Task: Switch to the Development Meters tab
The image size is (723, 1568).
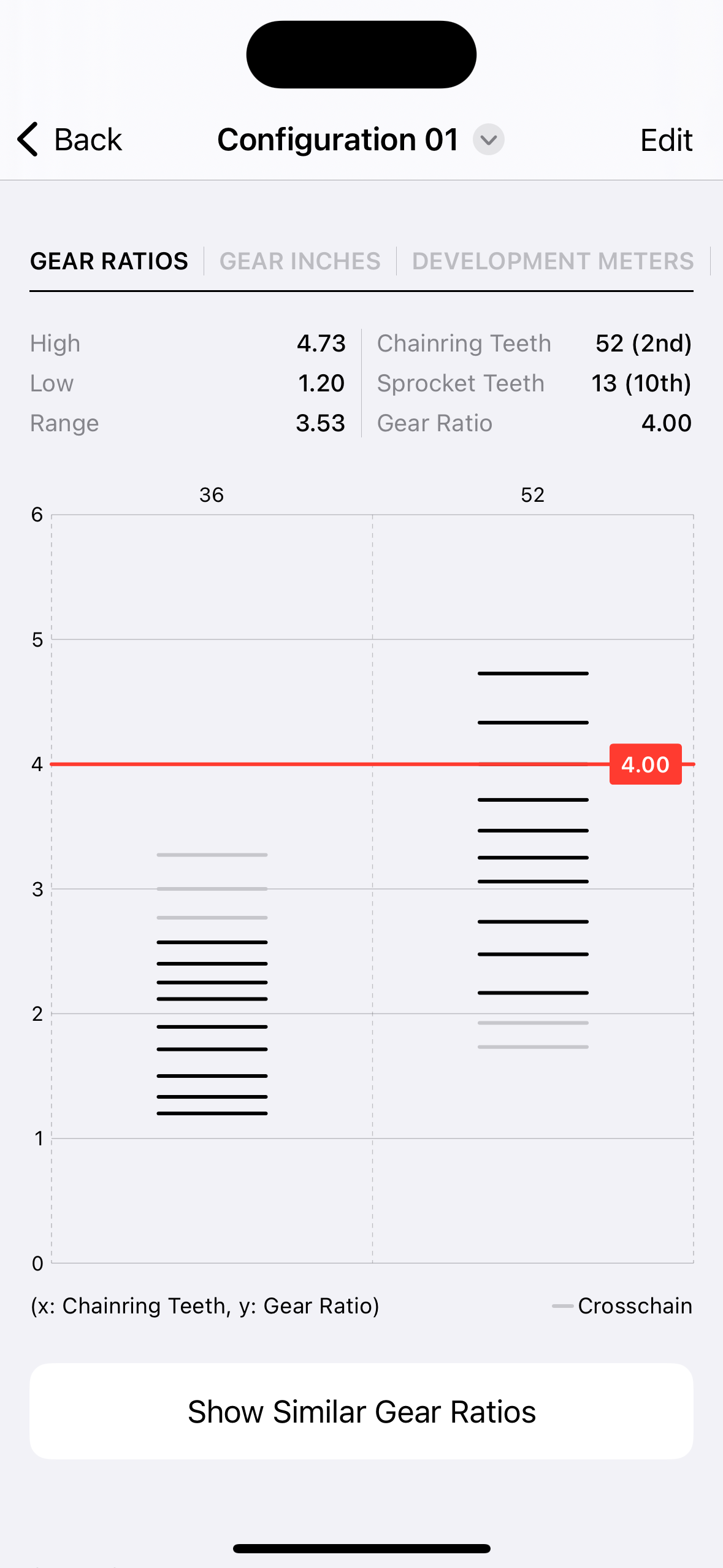Action: click(553, 261)
